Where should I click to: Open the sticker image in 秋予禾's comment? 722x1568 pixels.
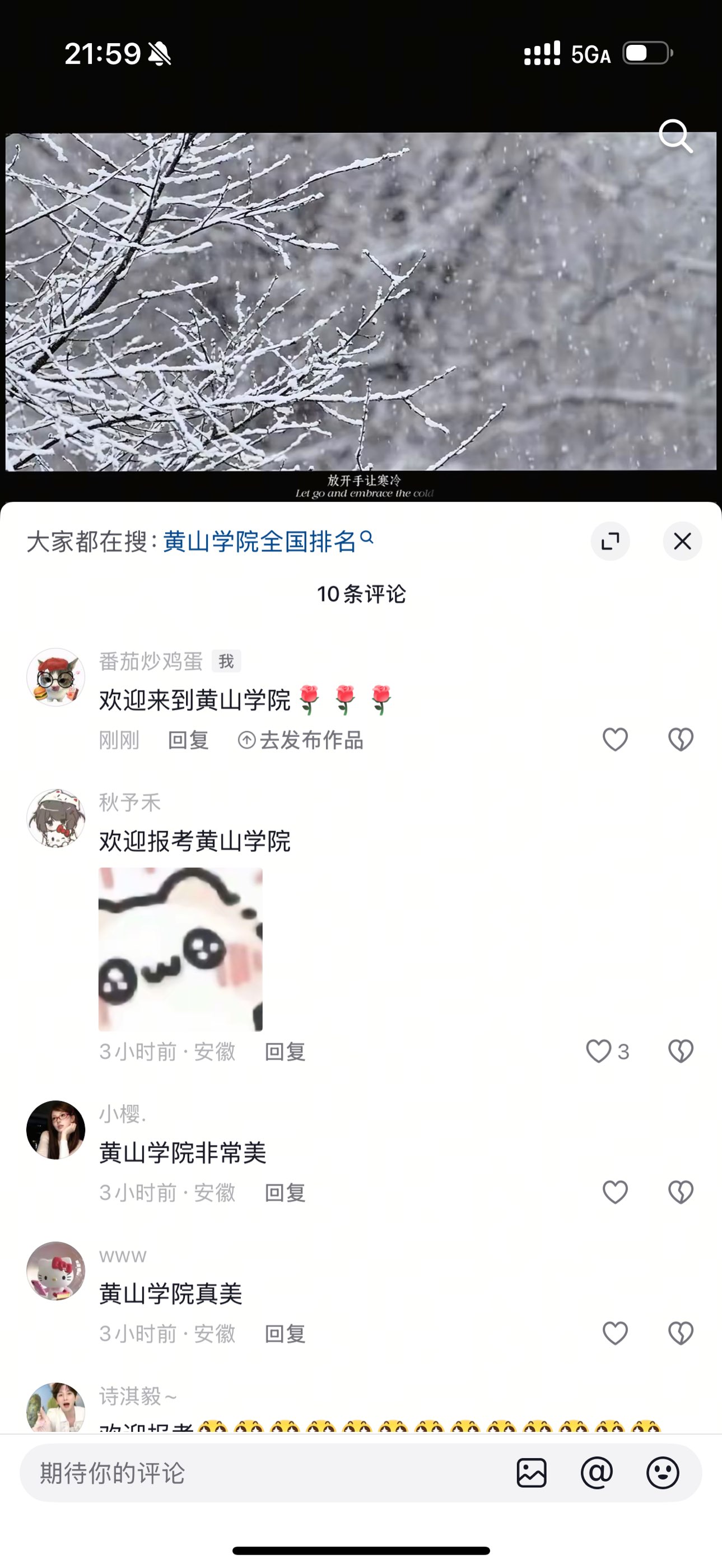click(181, 949)
